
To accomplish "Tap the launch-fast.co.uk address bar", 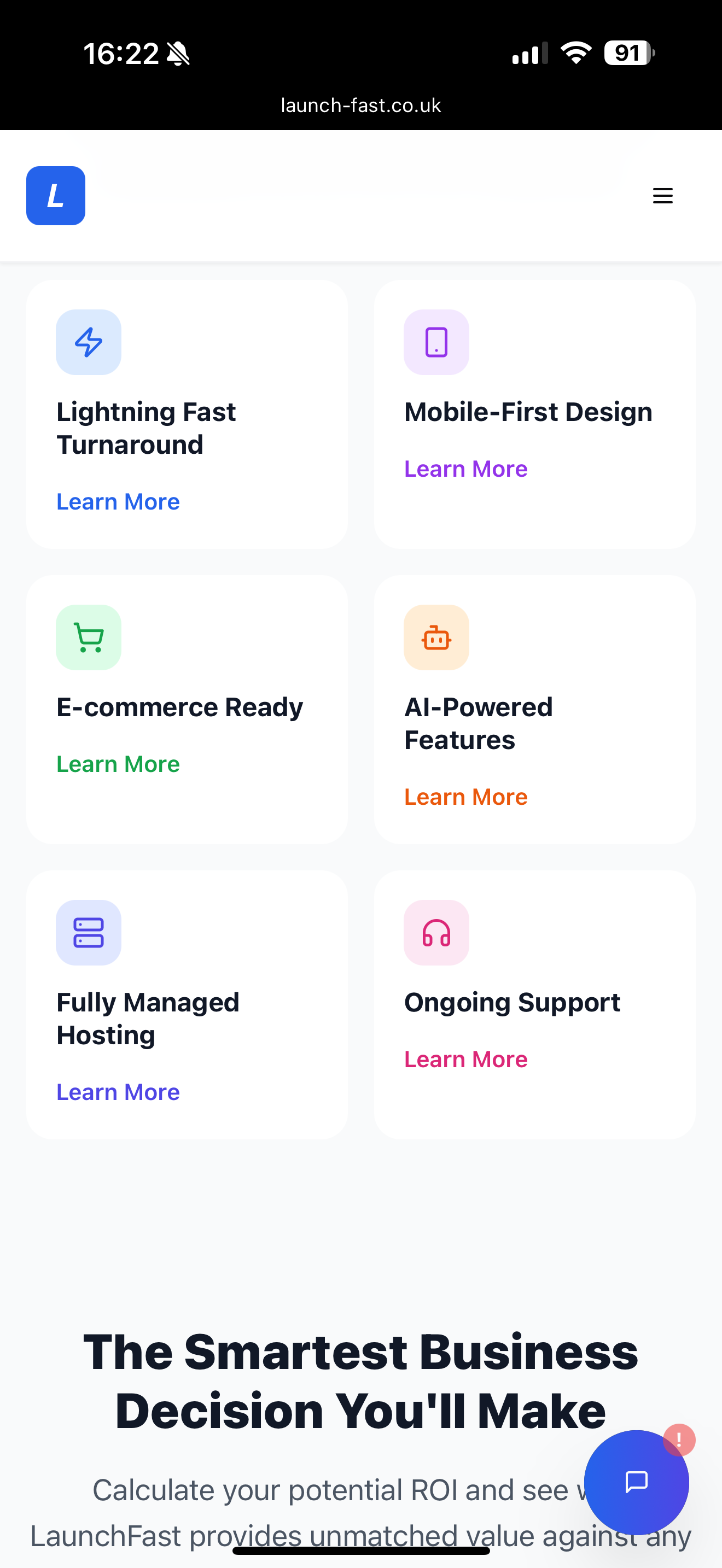I will [x=361, y=106].
